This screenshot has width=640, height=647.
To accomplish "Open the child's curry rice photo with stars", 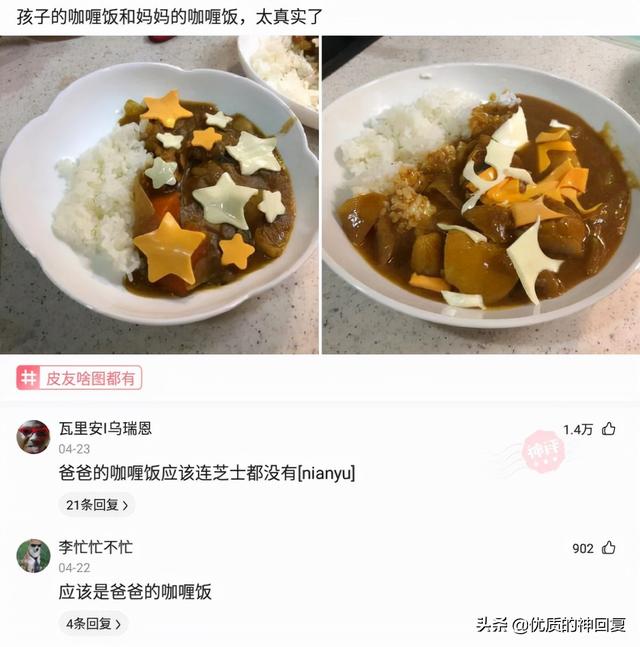I will 160,195.
